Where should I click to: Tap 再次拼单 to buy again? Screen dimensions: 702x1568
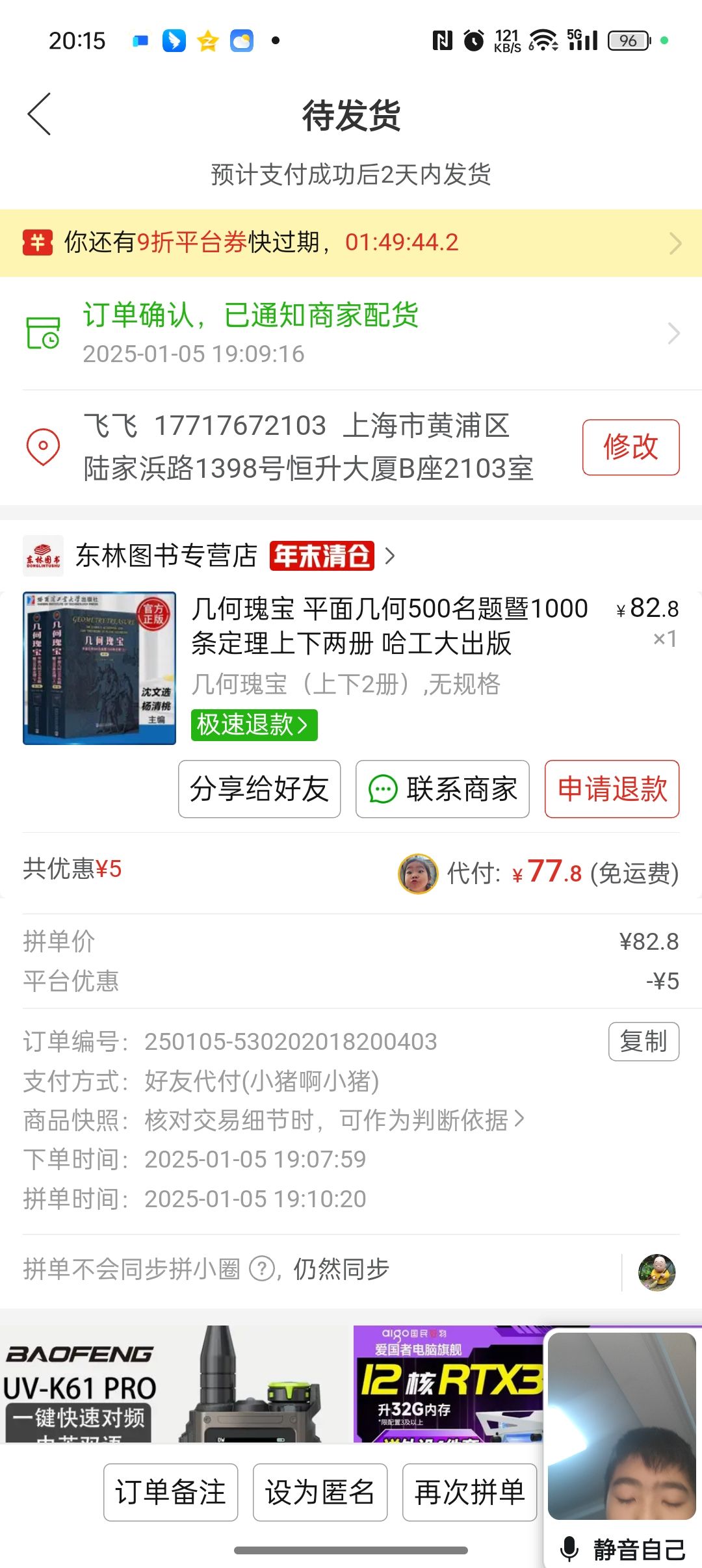(x=469, y=1492)
